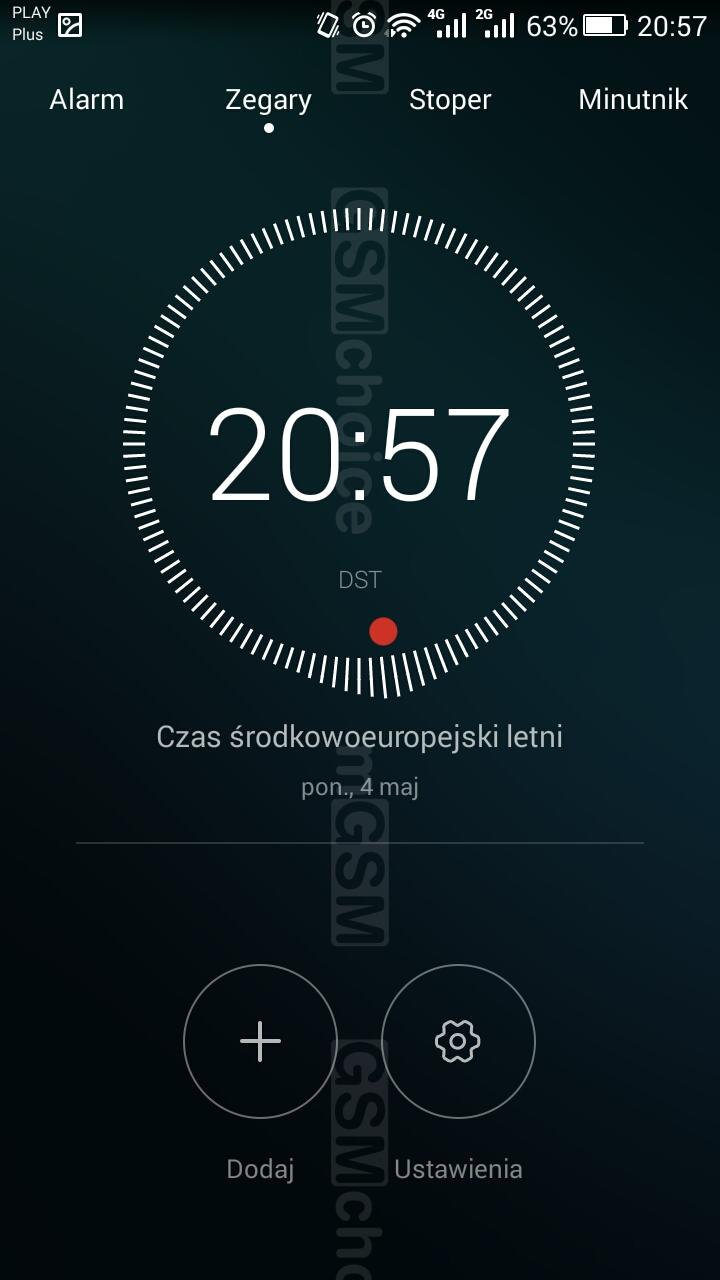Switch to the Alarm tab
720x1280 pixels.
tap(87, 100)
